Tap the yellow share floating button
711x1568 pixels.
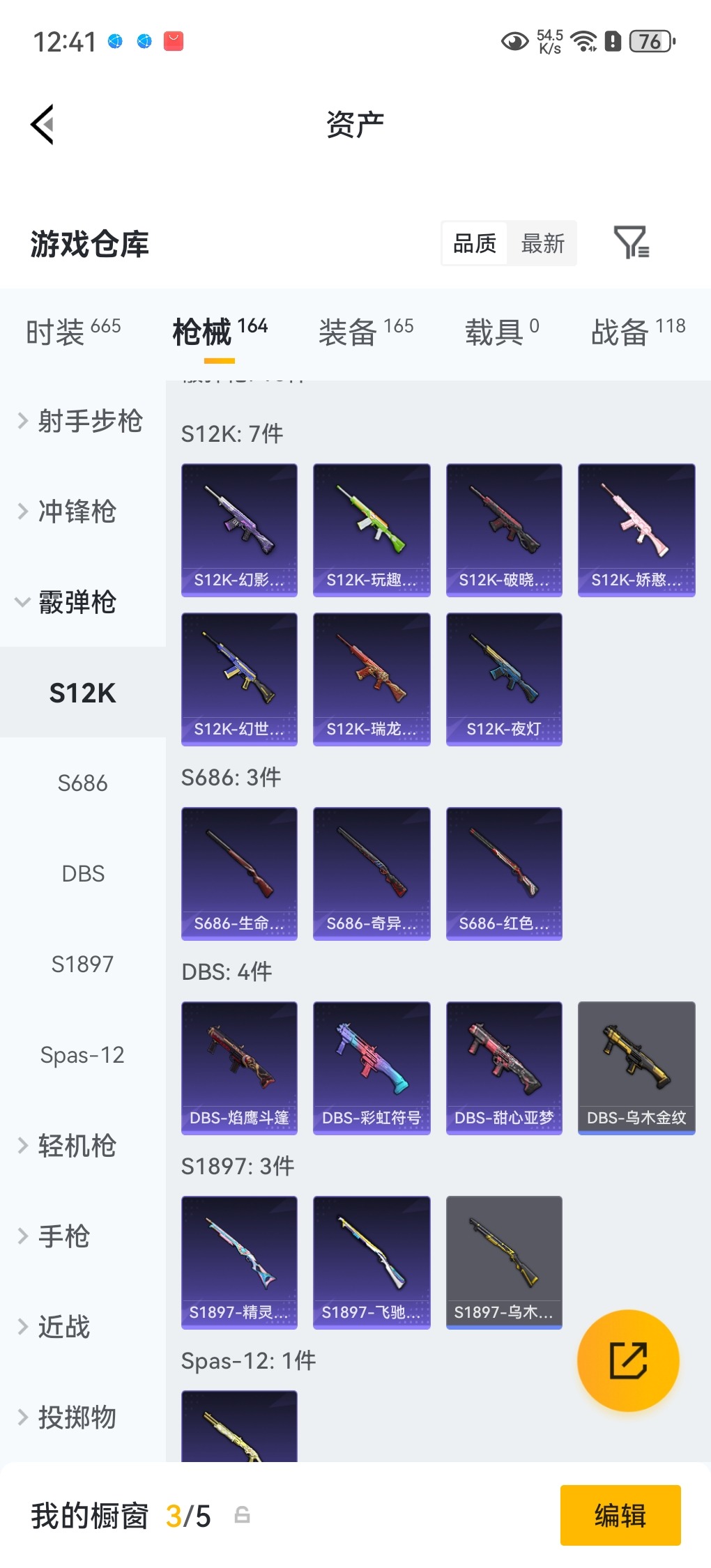(x=627, y=1360)
